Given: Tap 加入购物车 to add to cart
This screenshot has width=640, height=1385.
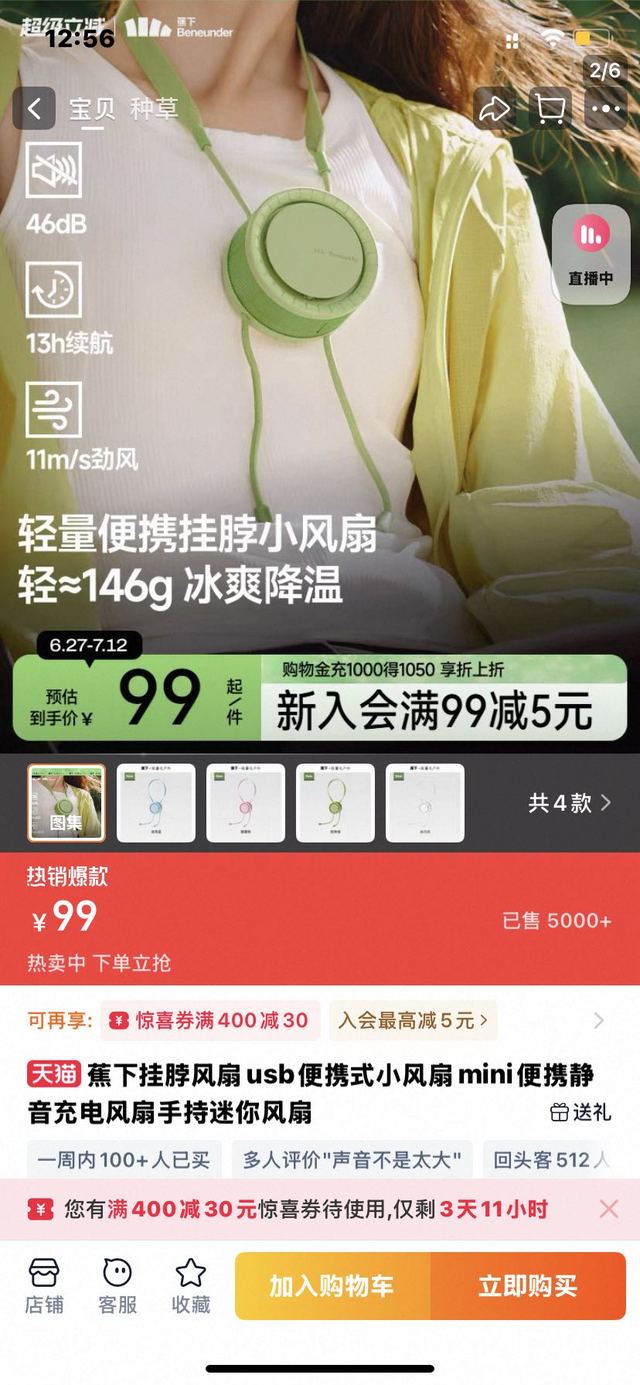Looking at the screenshot, I should (x=332, y=1286).
